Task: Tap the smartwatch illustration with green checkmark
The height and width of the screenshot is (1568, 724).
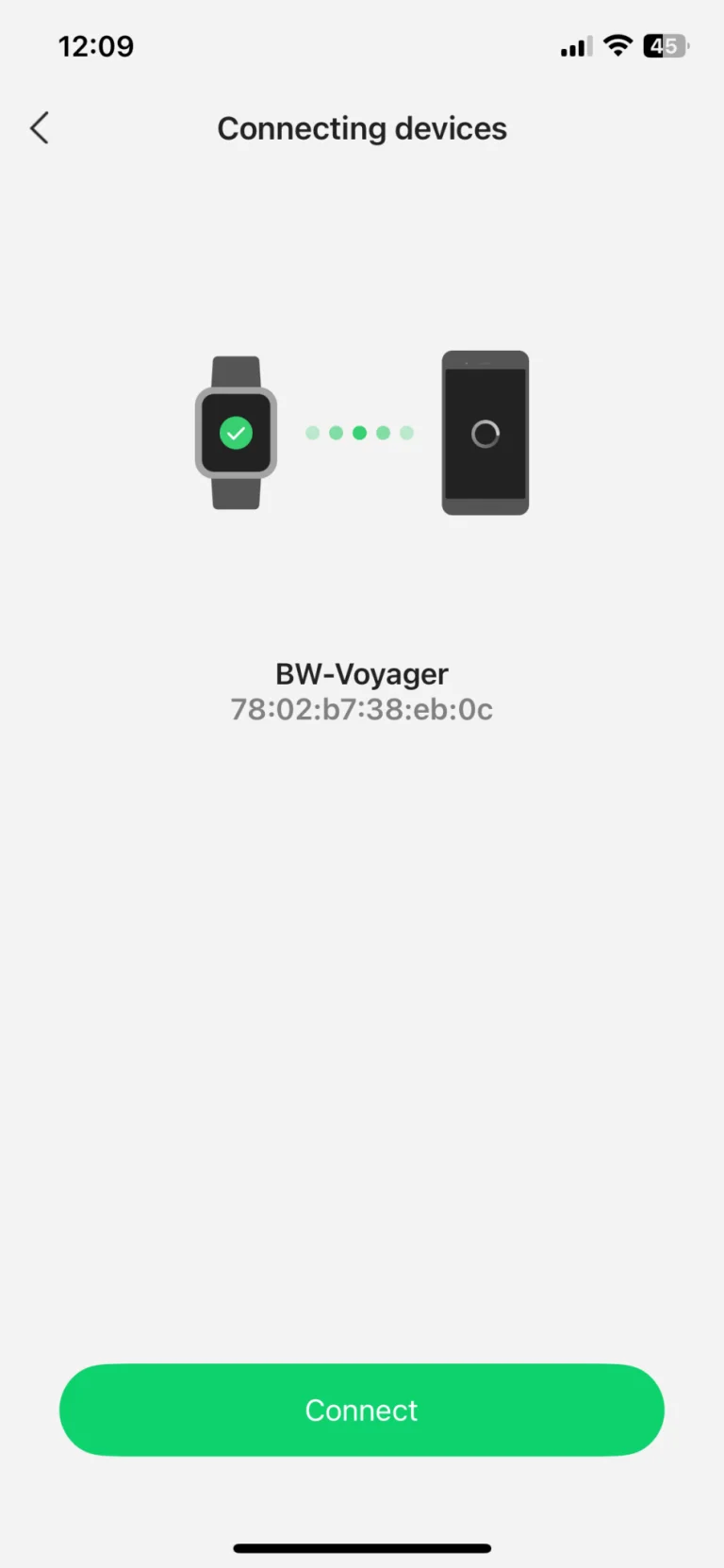Action: pyautogui.click(x=236, y=433)
